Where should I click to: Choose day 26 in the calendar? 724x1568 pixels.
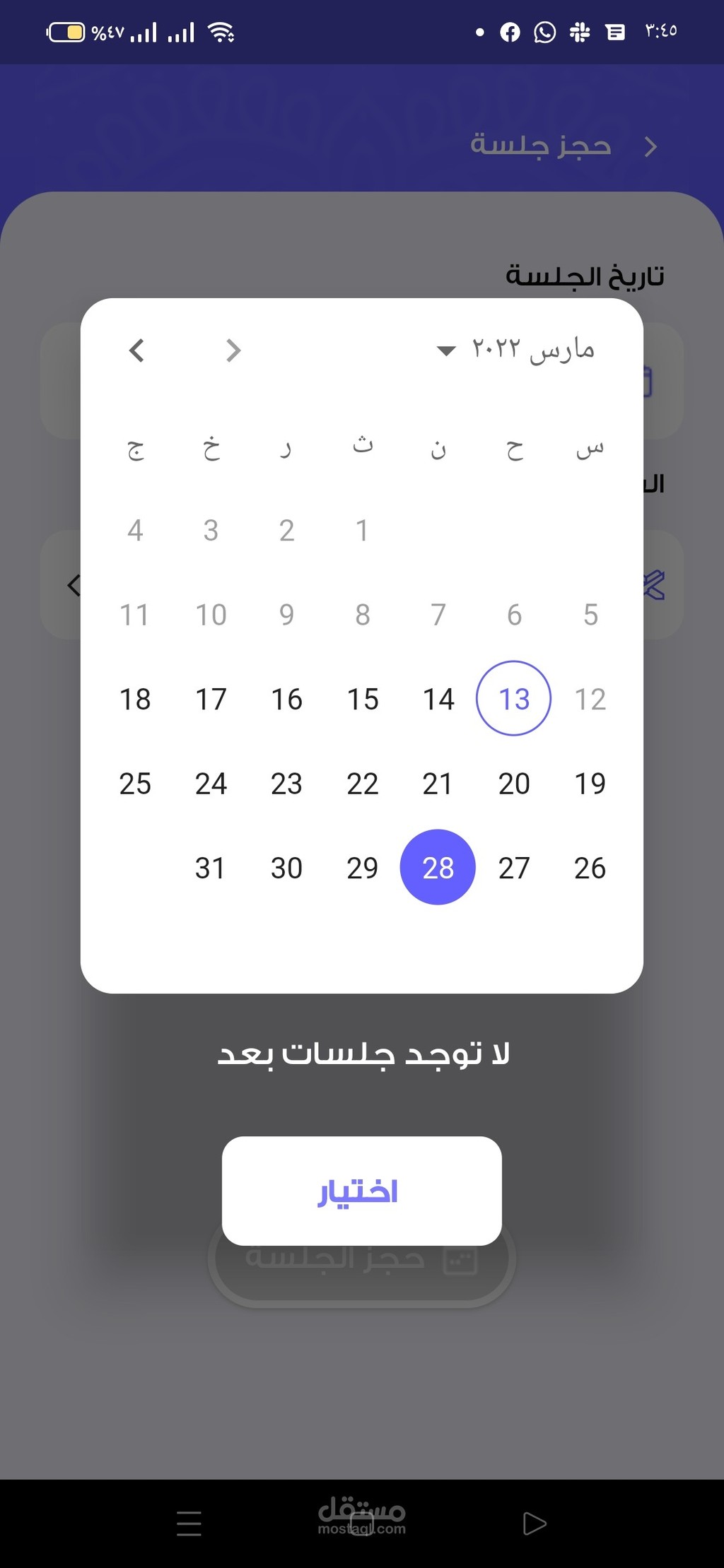pyautogui.click(x=590, y=867)
